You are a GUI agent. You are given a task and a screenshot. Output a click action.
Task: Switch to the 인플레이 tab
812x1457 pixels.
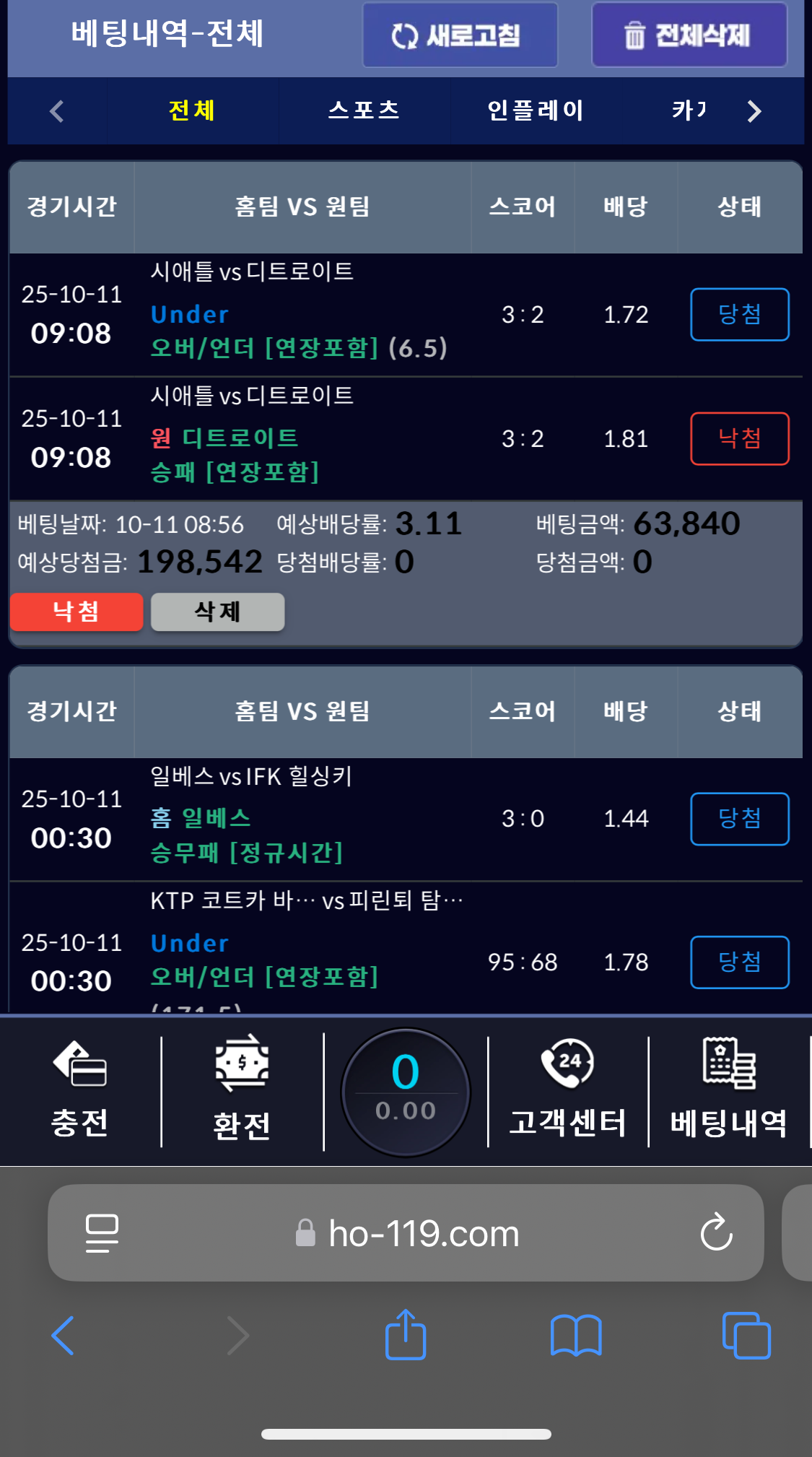536,110
